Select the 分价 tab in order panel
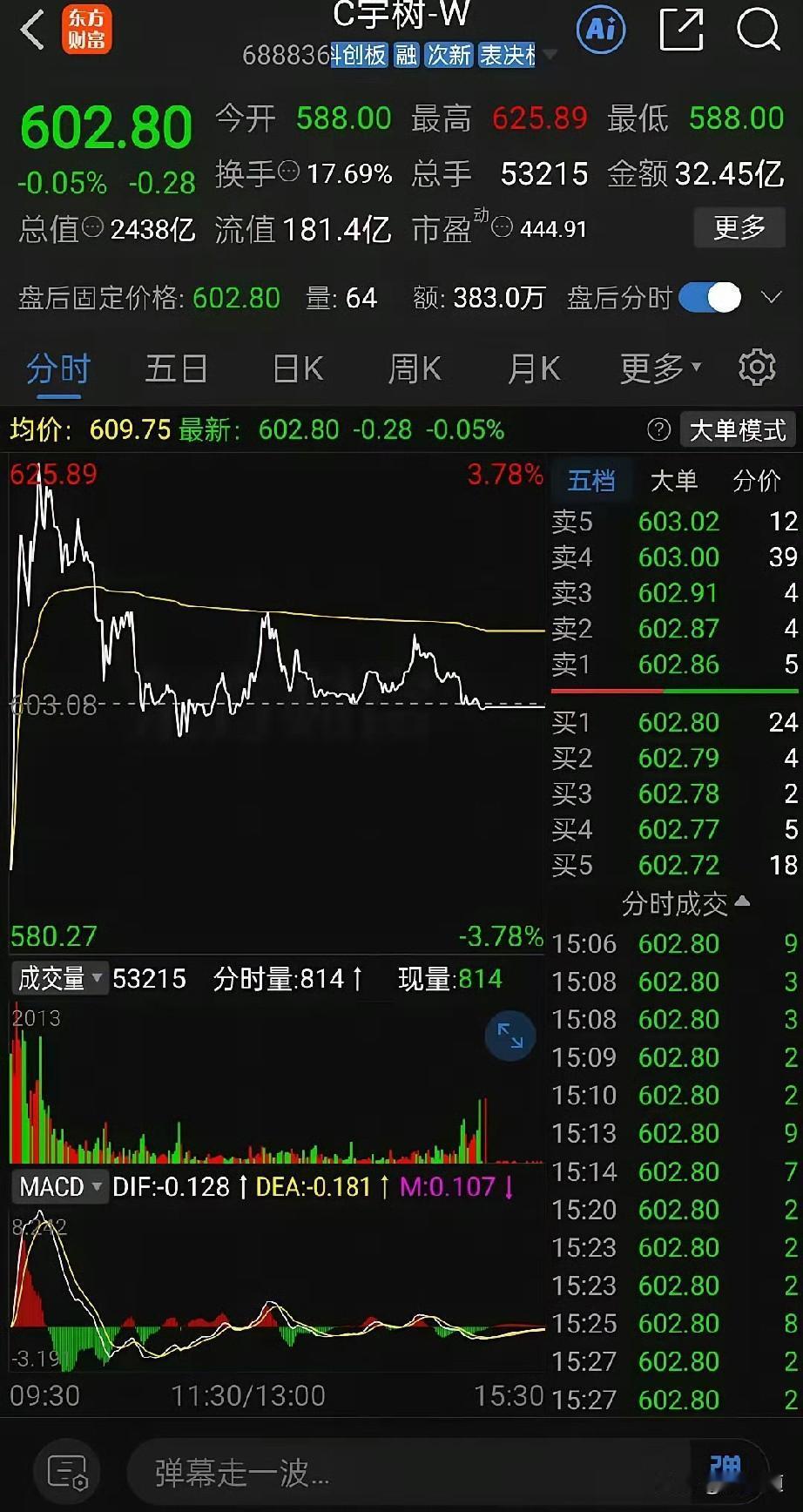The image size is (803, 1512). (757, 481)
